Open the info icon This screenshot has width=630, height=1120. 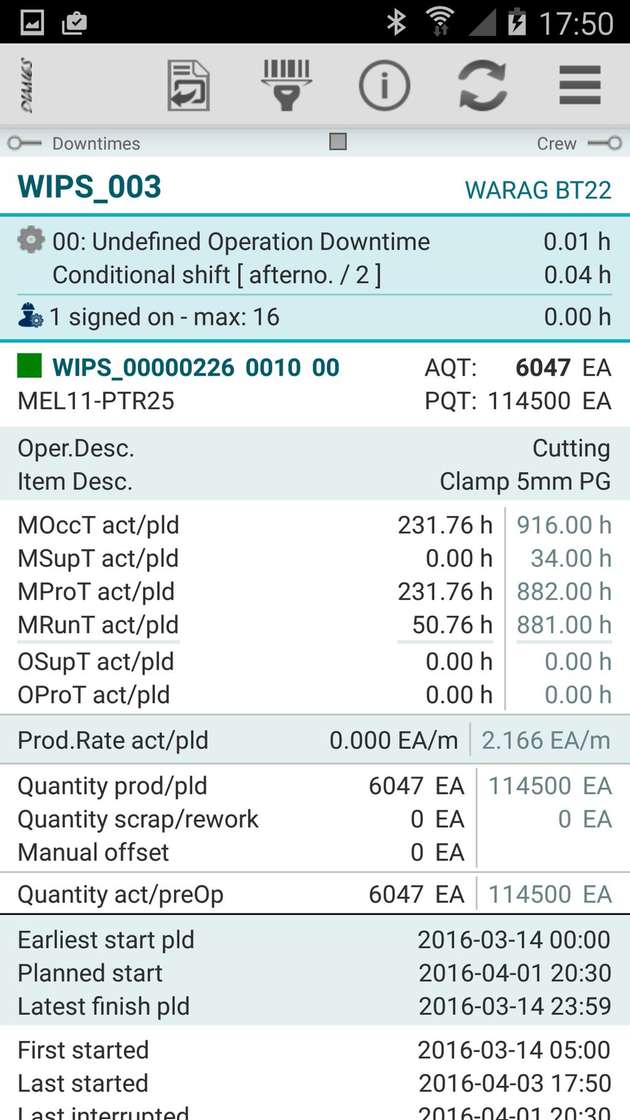(x=384, y=86)
